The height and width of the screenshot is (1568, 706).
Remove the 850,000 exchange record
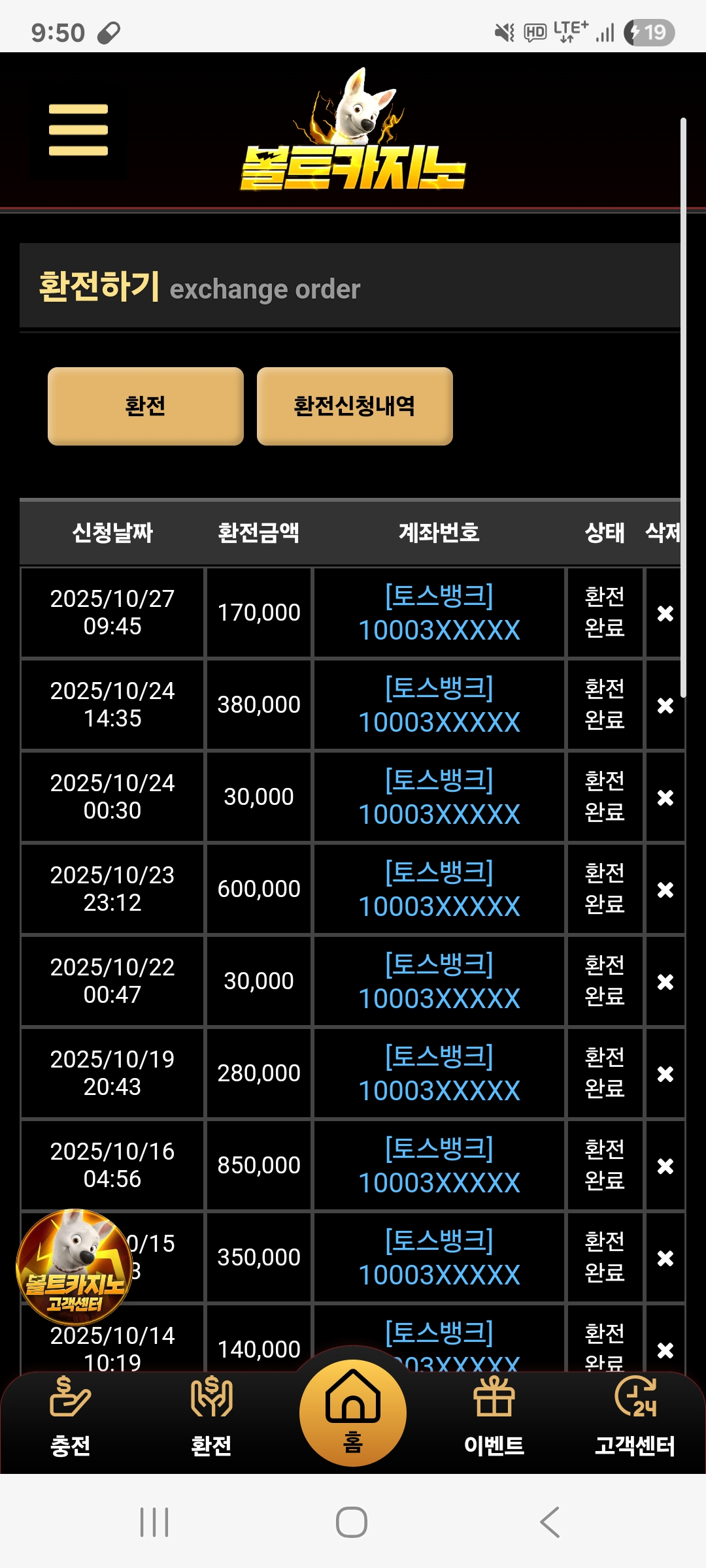pos(665,1166)
